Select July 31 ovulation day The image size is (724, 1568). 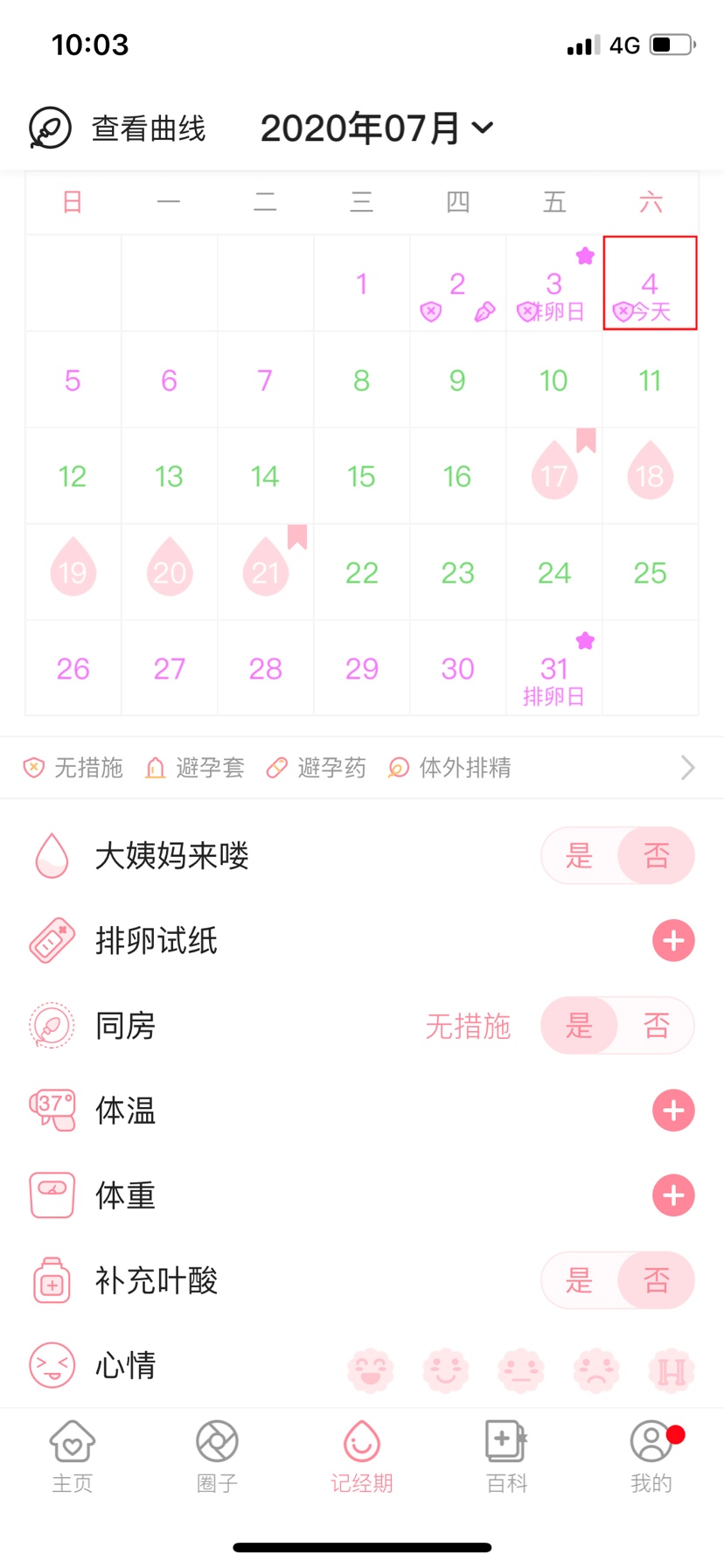pyautogui.click(x=554, y=668)
